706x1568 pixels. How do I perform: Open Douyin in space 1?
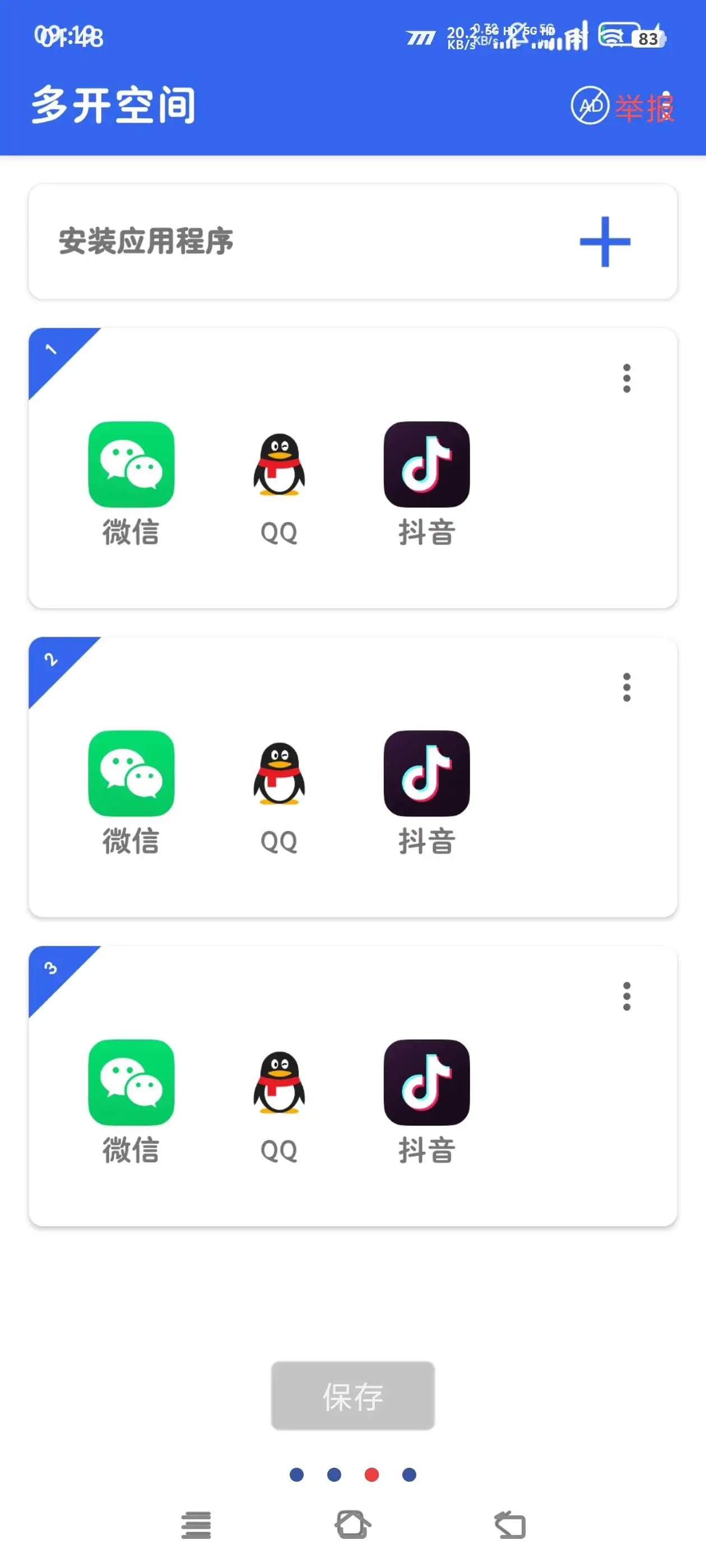pos(426,466)
